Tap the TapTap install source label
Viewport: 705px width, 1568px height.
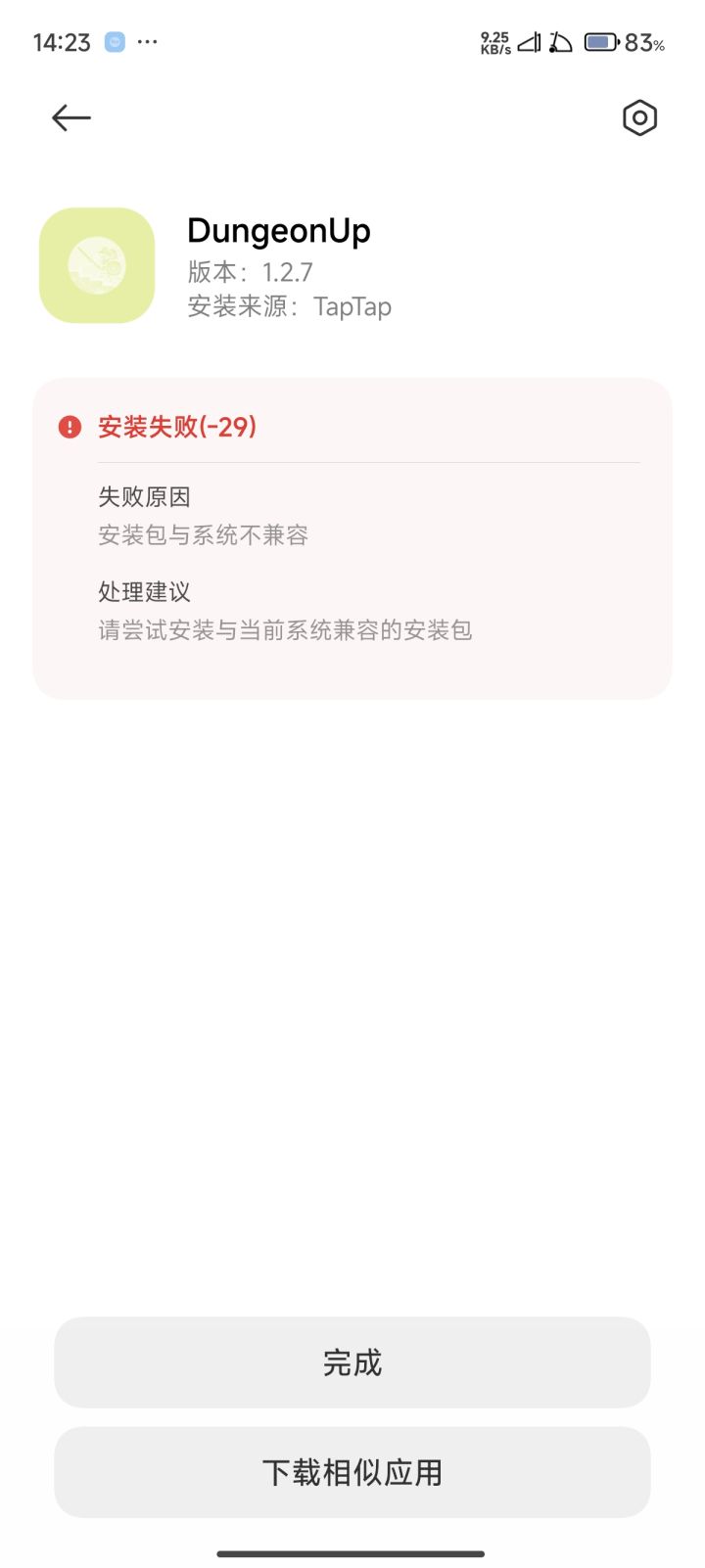click(x=352, y=306)
